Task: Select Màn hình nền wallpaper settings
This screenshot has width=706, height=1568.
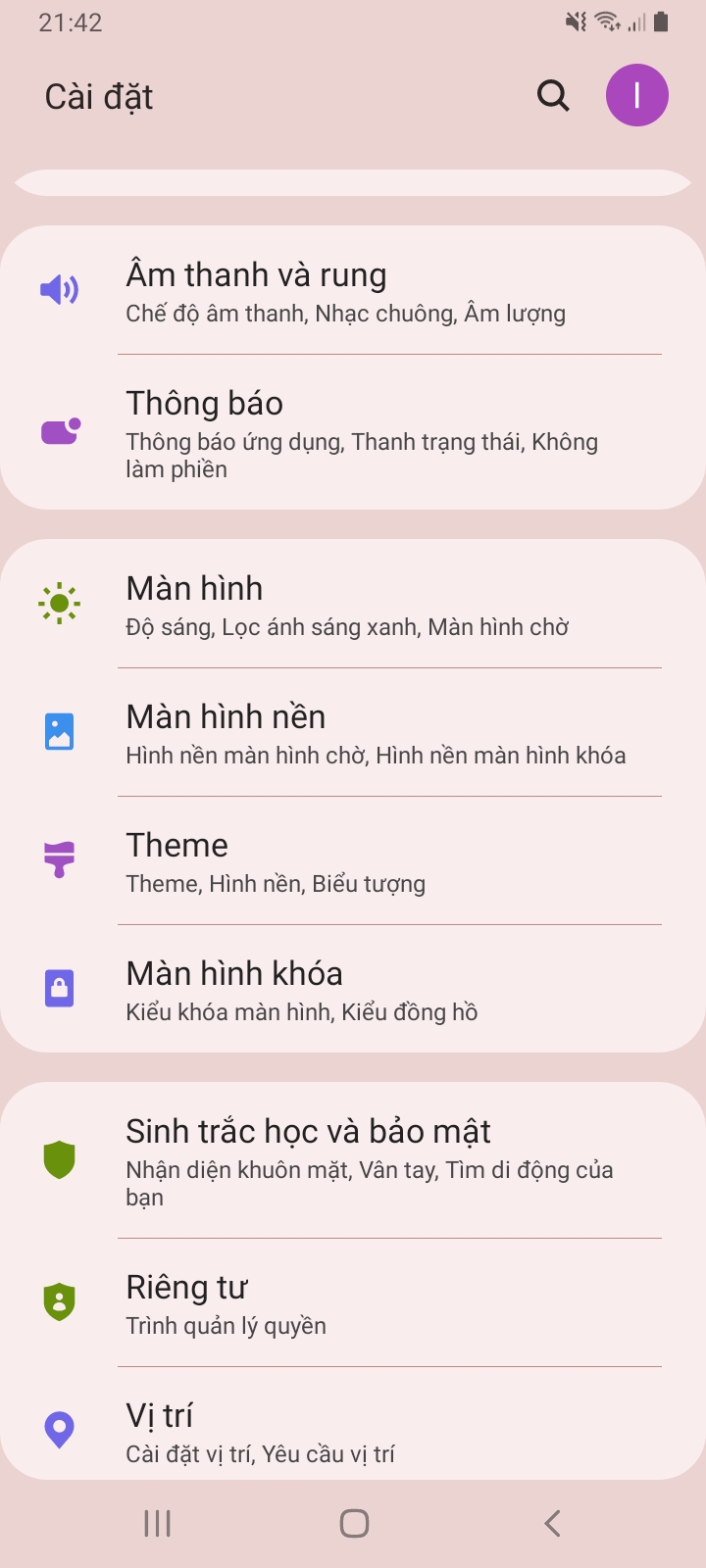Action: pyautogui.click(x=353, y=733)
